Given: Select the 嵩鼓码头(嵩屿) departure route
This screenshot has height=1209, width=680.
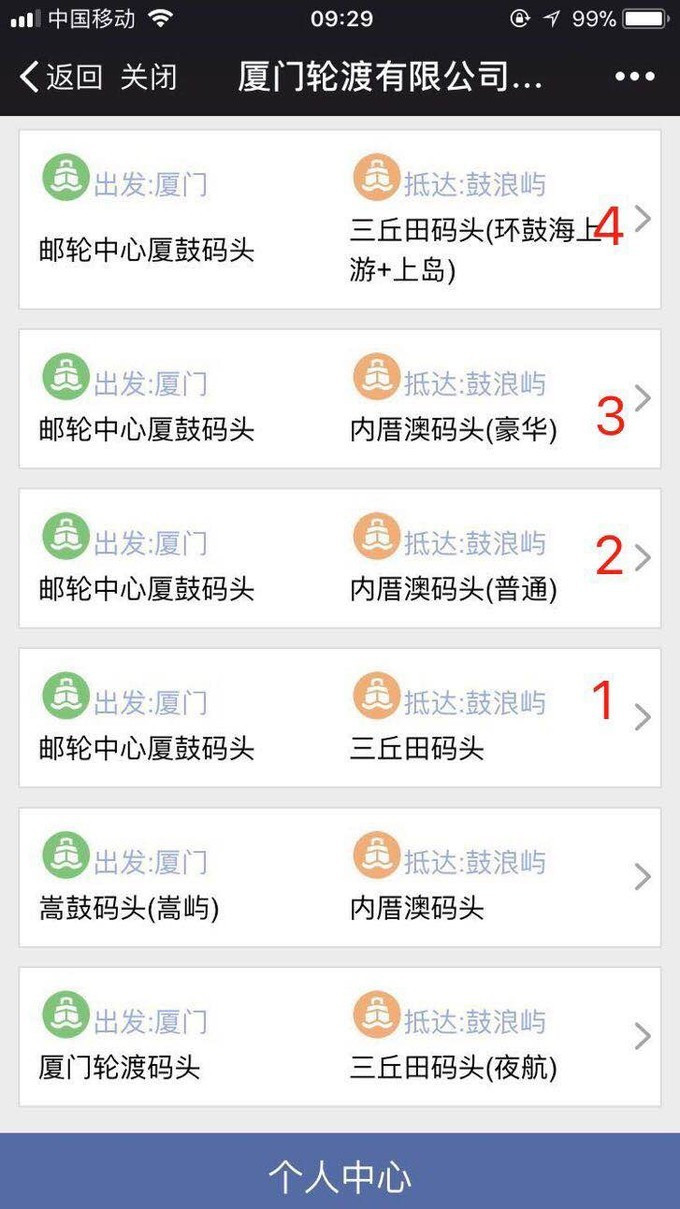Looking at the screenshot, I should click(x=340, y=877).
